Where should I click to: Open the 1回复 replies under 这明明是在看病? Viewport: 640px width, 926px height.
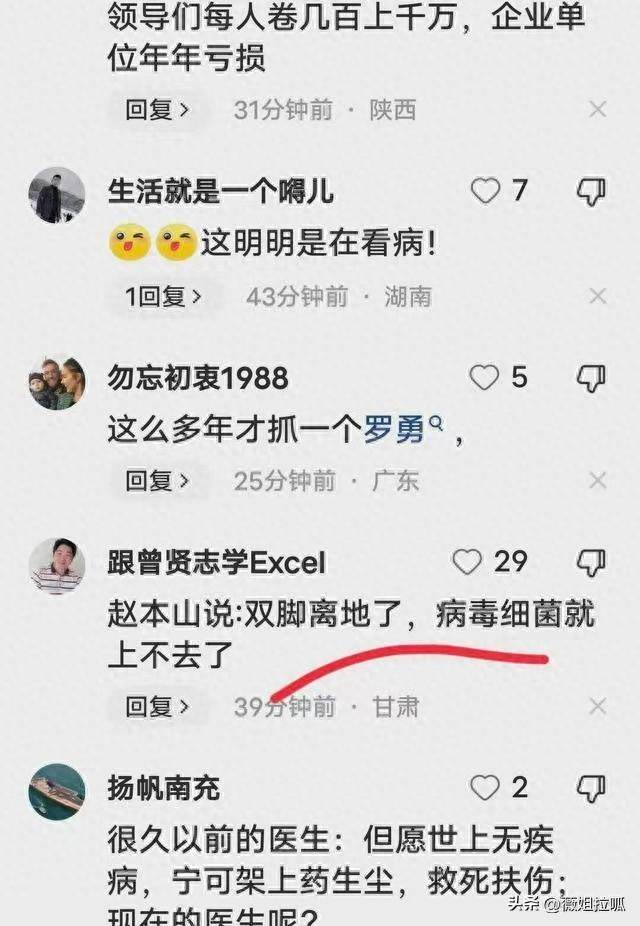(163, 297)
